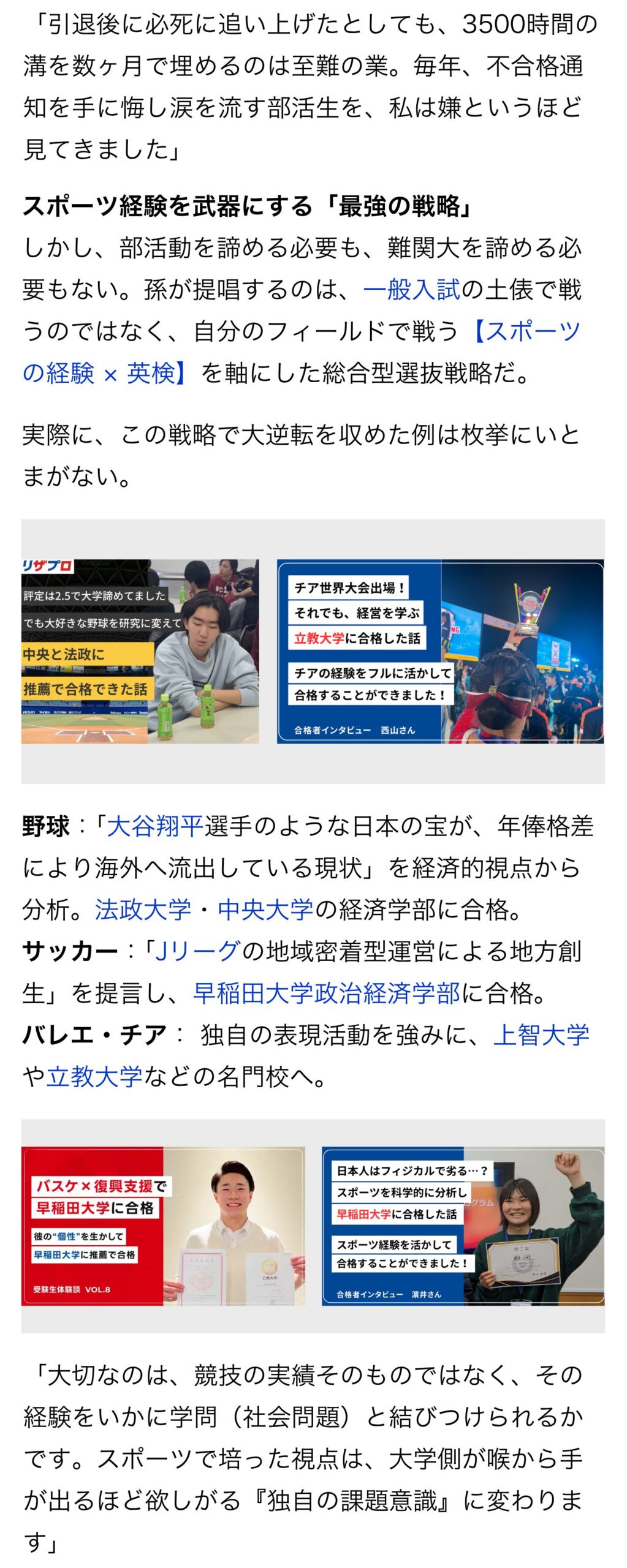Tap the Jリーグ link
The image size is (627, 1568).
(x=198, y=951)
